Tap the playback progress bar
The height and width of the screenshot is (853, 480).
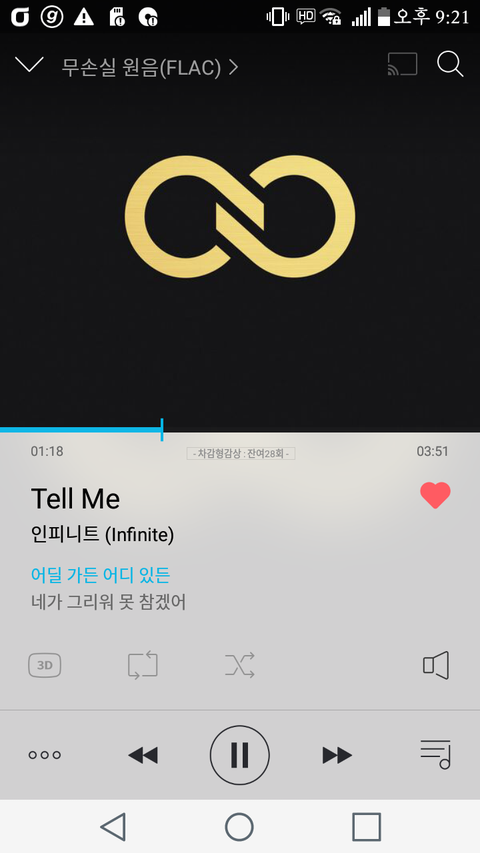(x=240, y=430)
